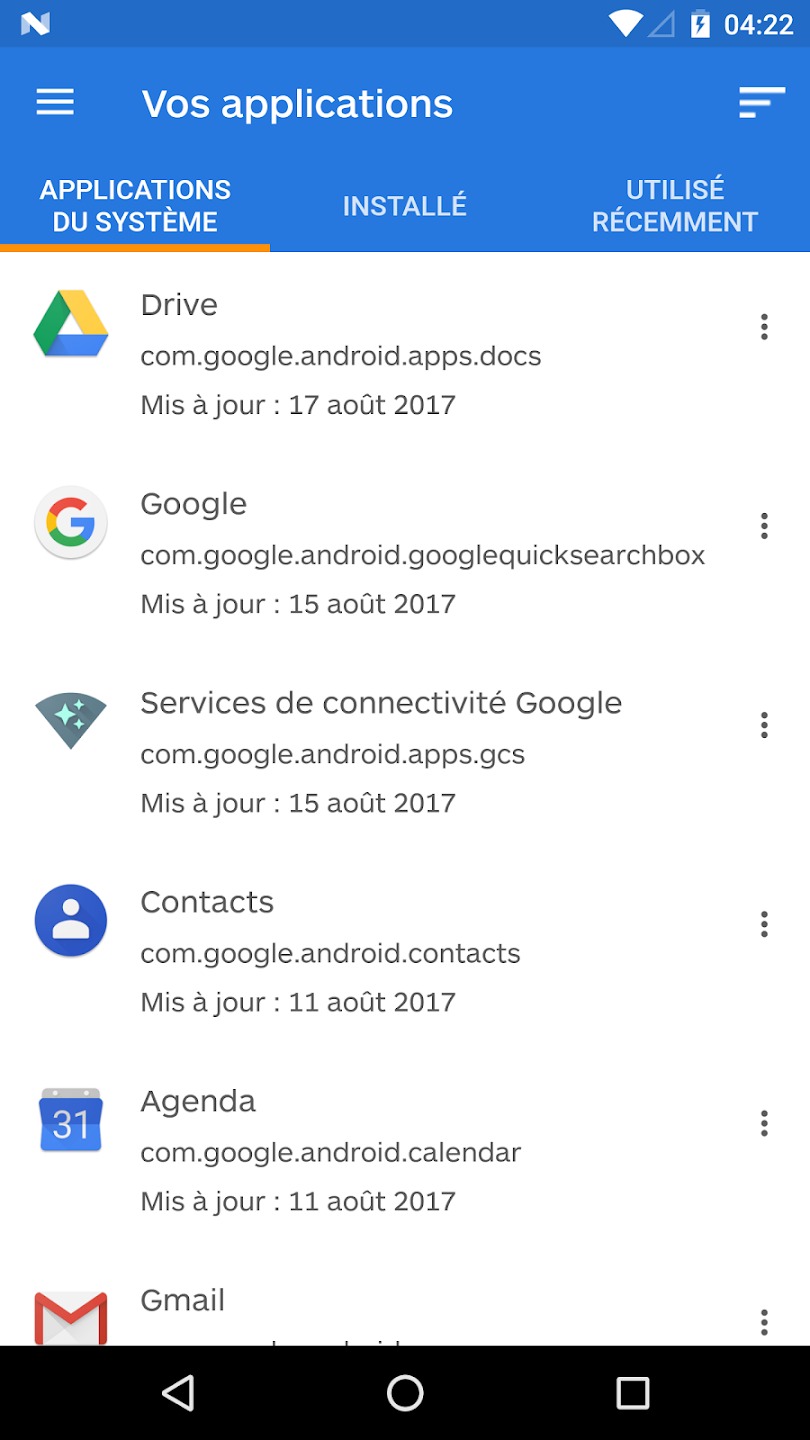Show more options for Services de connectivité Google
810x1440 pixels.
[764, 725]
